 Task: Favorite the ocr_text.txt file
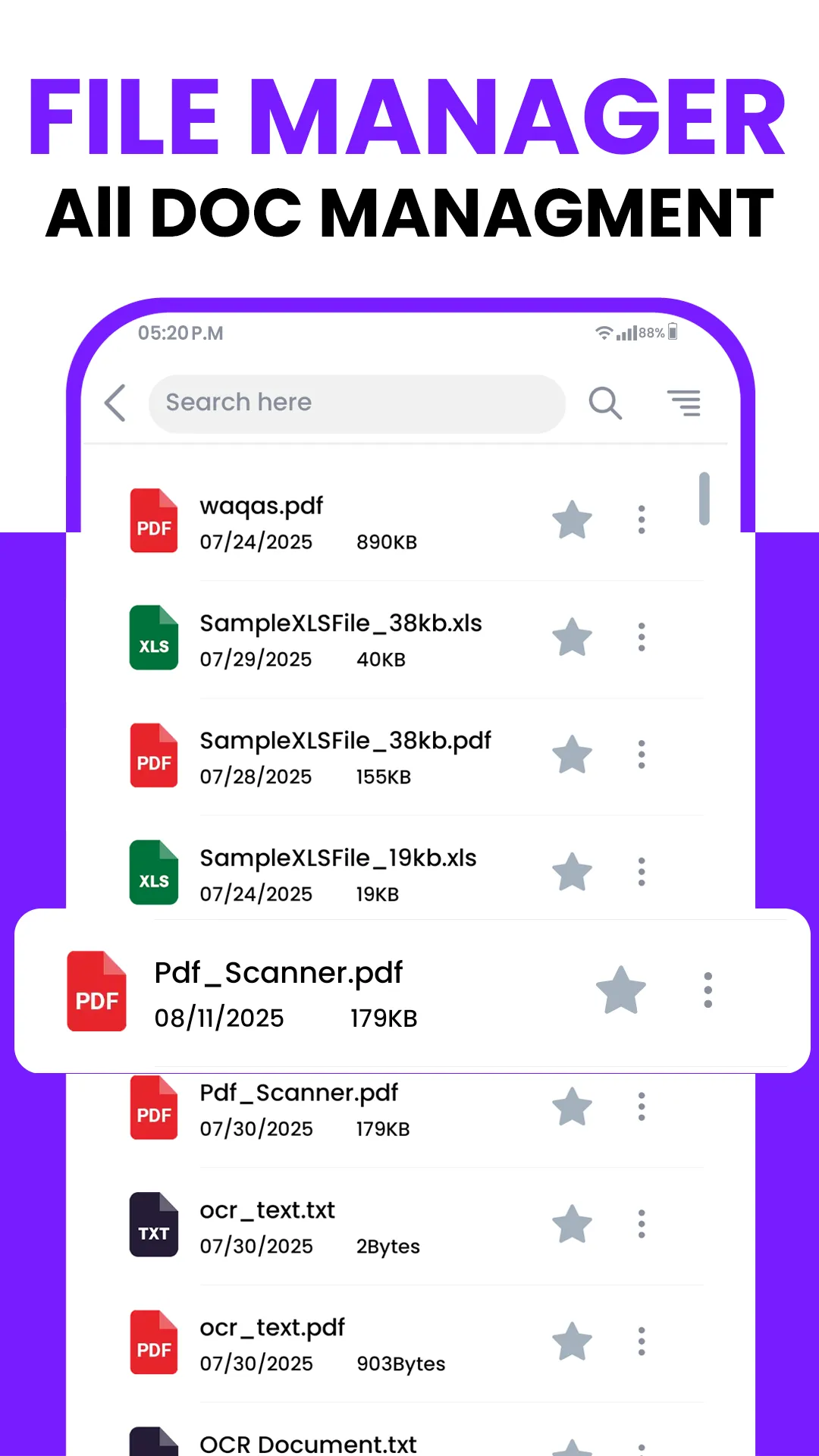[572, 1225]
